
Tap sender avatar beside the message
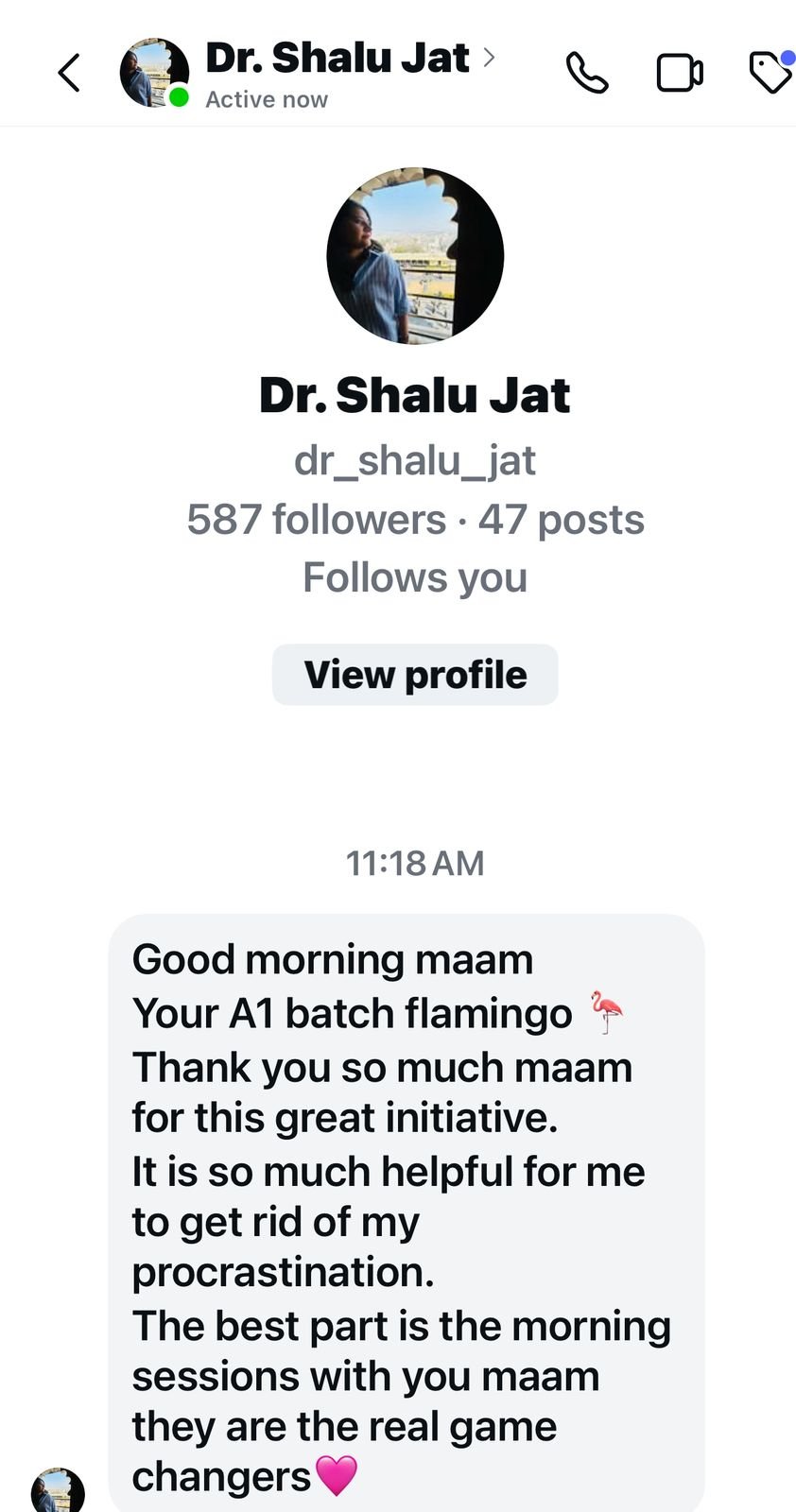pyautogui.click(x=58, y=1490)
